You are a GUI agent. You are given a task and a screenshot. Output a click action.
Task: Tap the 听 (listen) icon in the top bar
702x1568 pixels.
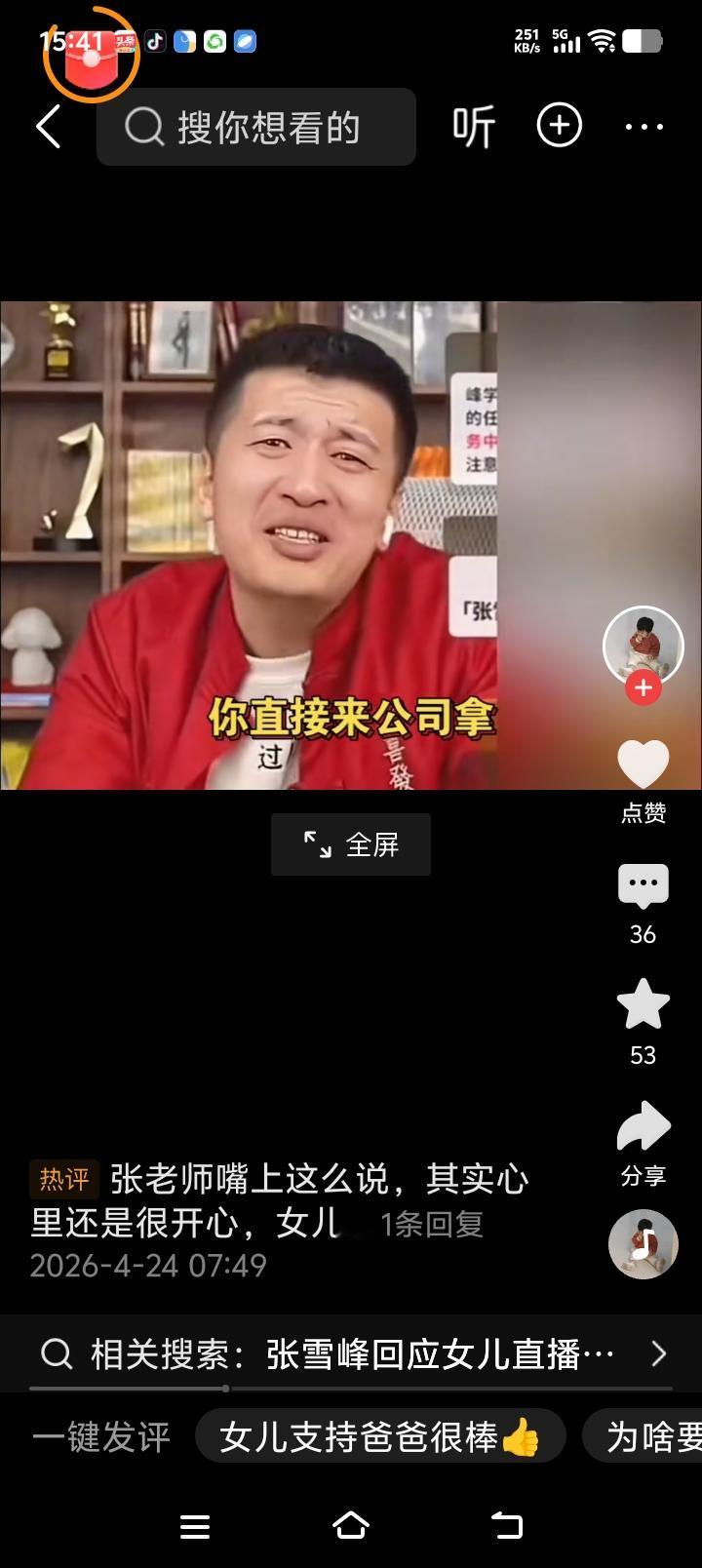pyautogui.click(x=475, y=127)
